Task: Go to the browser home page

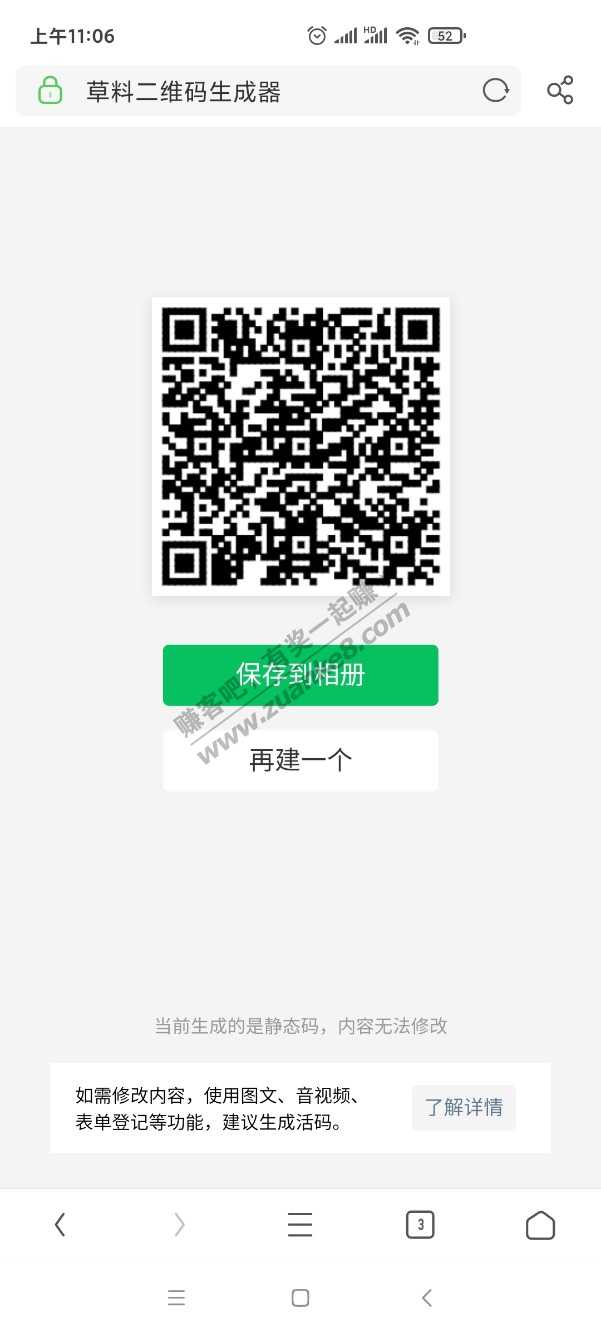Action: click(x=540, y=1224)
